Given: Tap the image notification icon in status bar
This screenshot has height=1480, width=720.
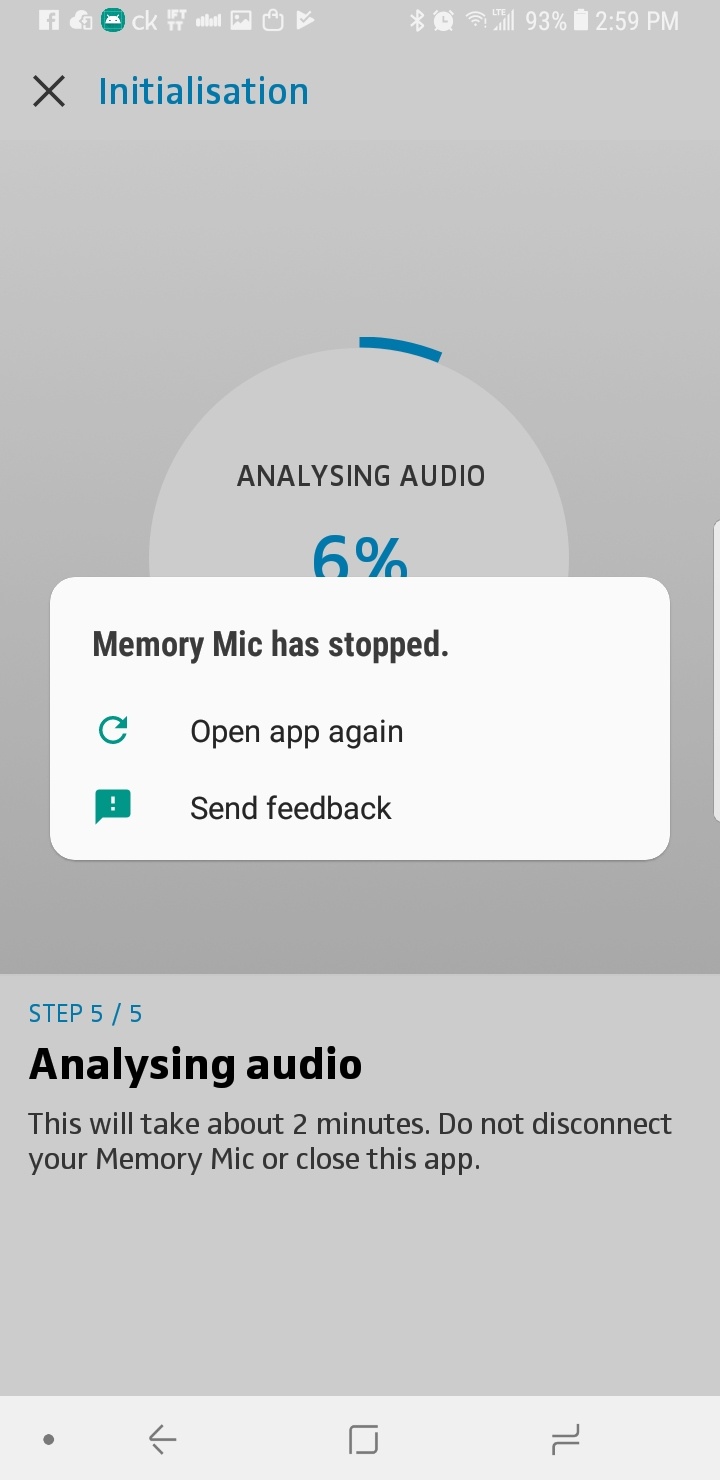Looking at the screenshot, I should (240, 20).
